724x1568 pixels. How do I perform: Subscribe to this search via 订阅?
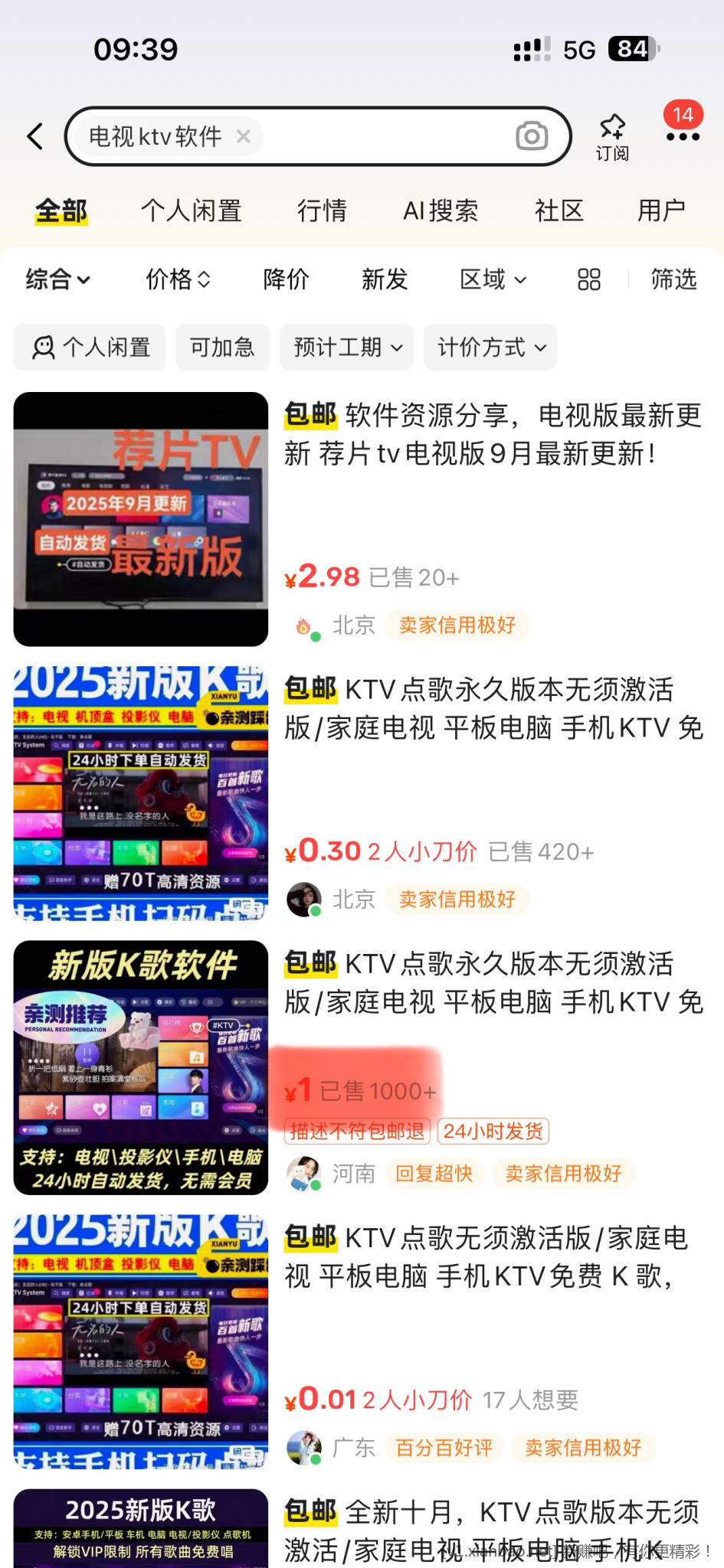pos(612,137)
